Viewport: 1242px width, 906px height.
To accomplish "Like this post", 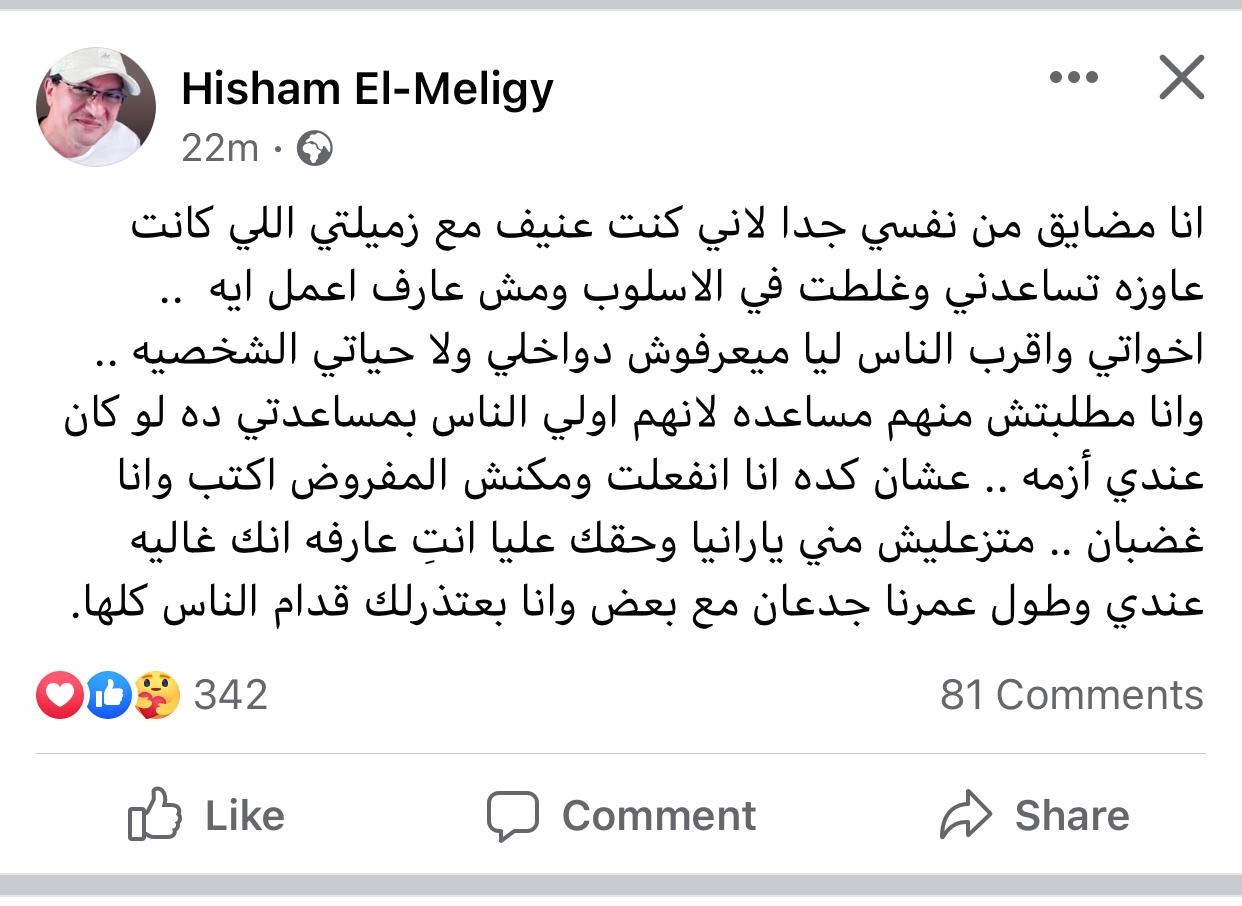I will [207, 815].
